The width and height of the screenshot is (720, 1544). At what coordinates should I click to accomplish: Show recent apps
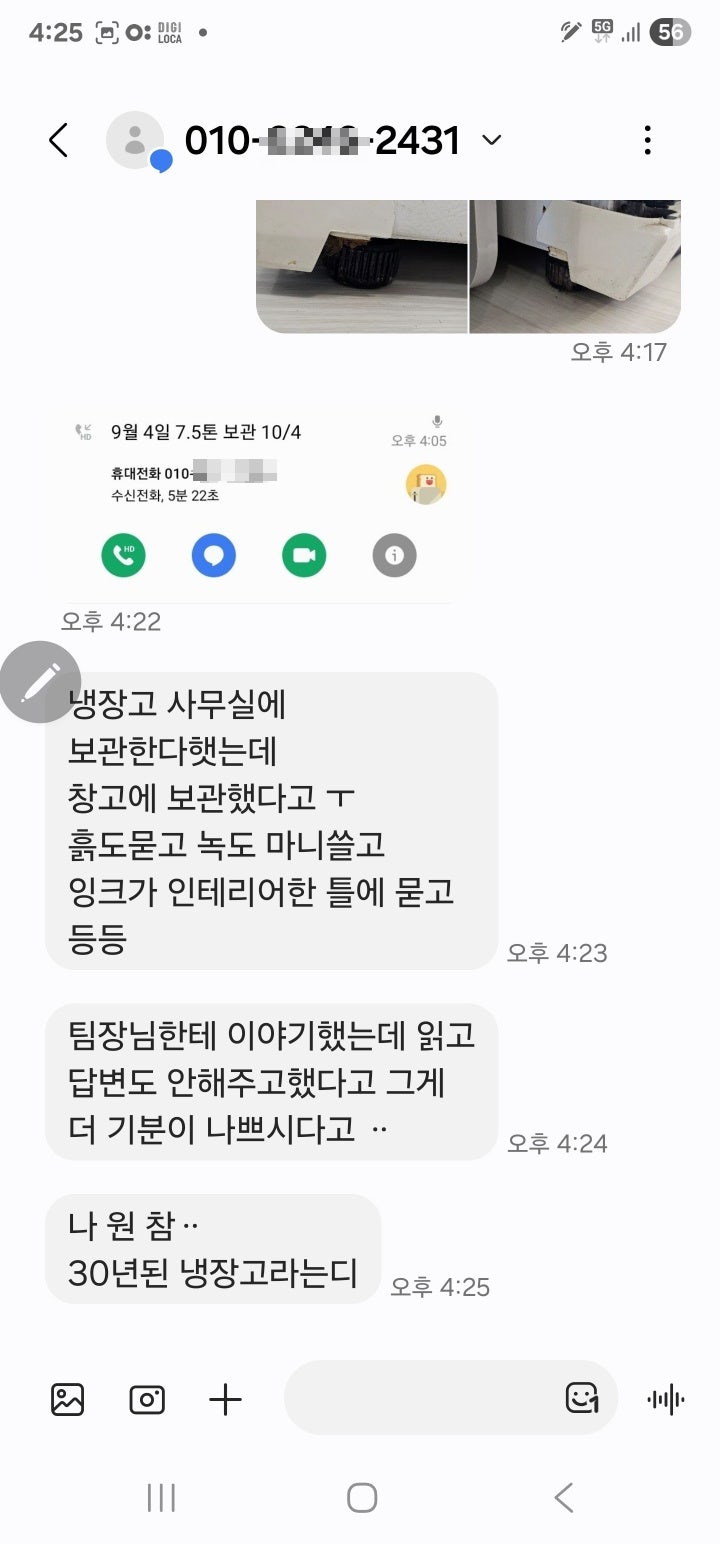(161, 1497)
